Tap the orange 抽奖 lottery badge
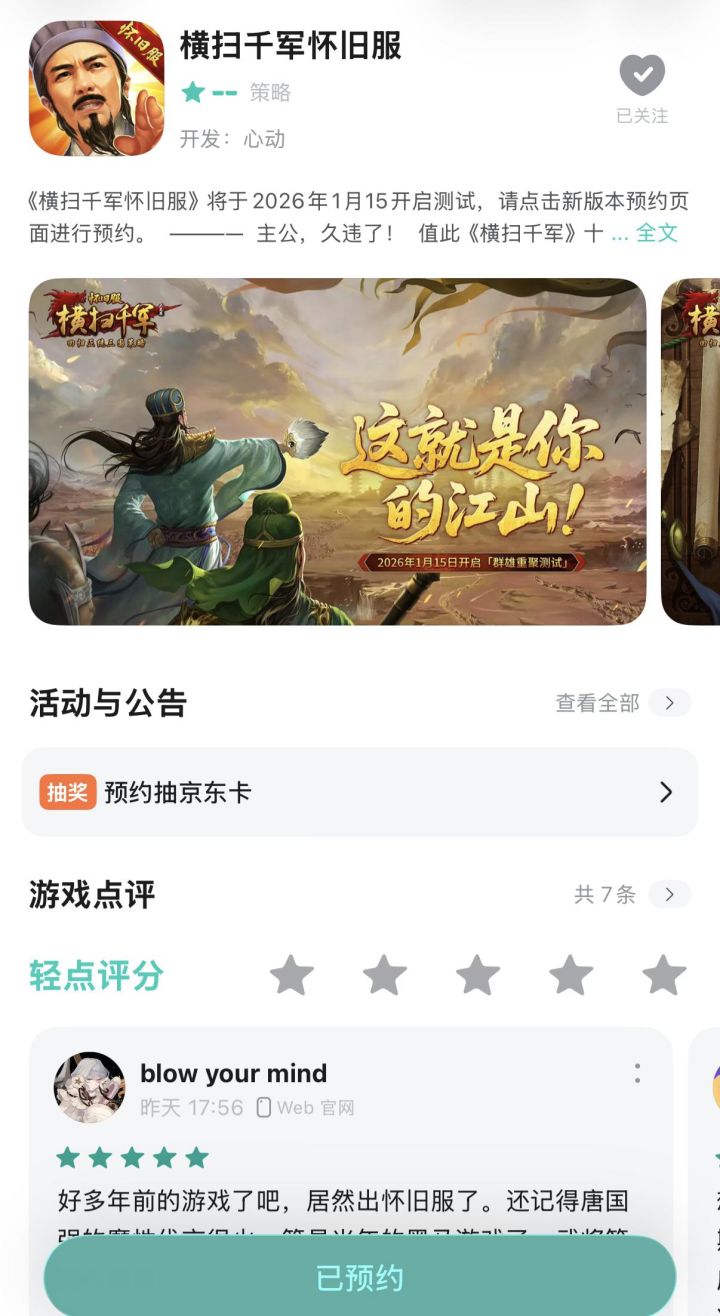Viewport: 720px width, 1316px height. [x=67, y=792]
